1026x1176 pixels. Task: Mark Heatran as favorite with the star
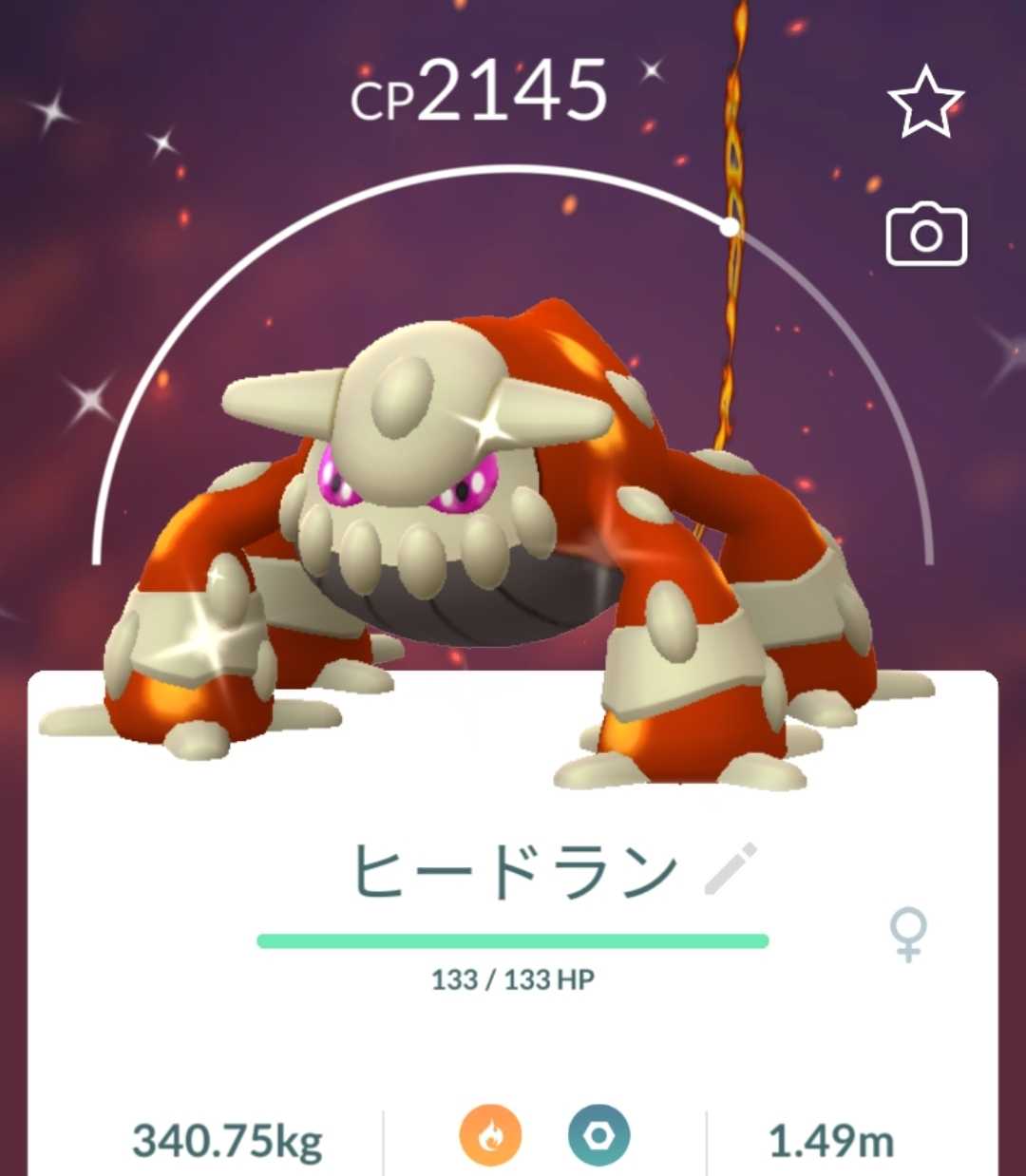(925, 101)
